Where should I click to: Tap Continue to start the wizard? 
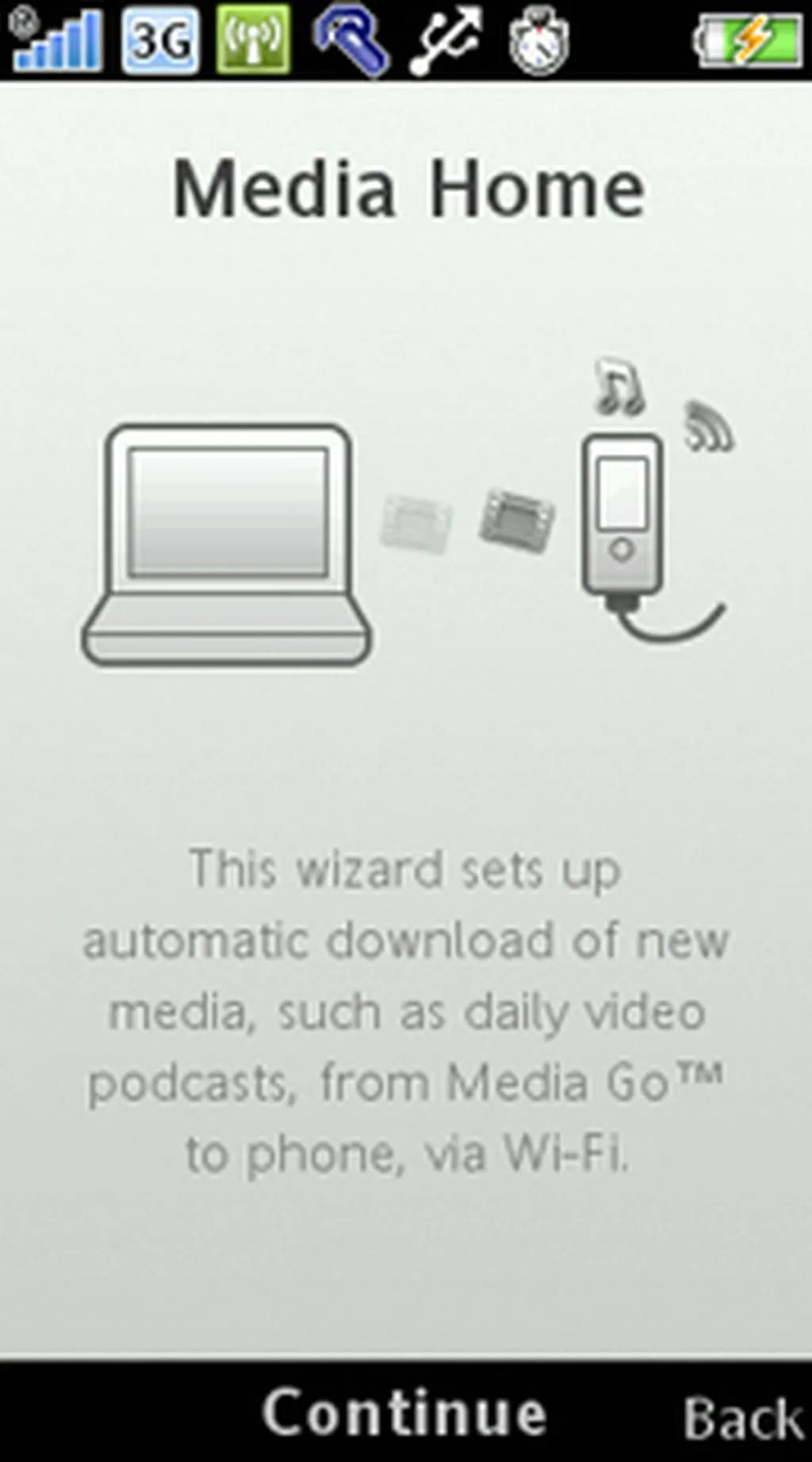pyautogui.click(x=404, y=1413)
